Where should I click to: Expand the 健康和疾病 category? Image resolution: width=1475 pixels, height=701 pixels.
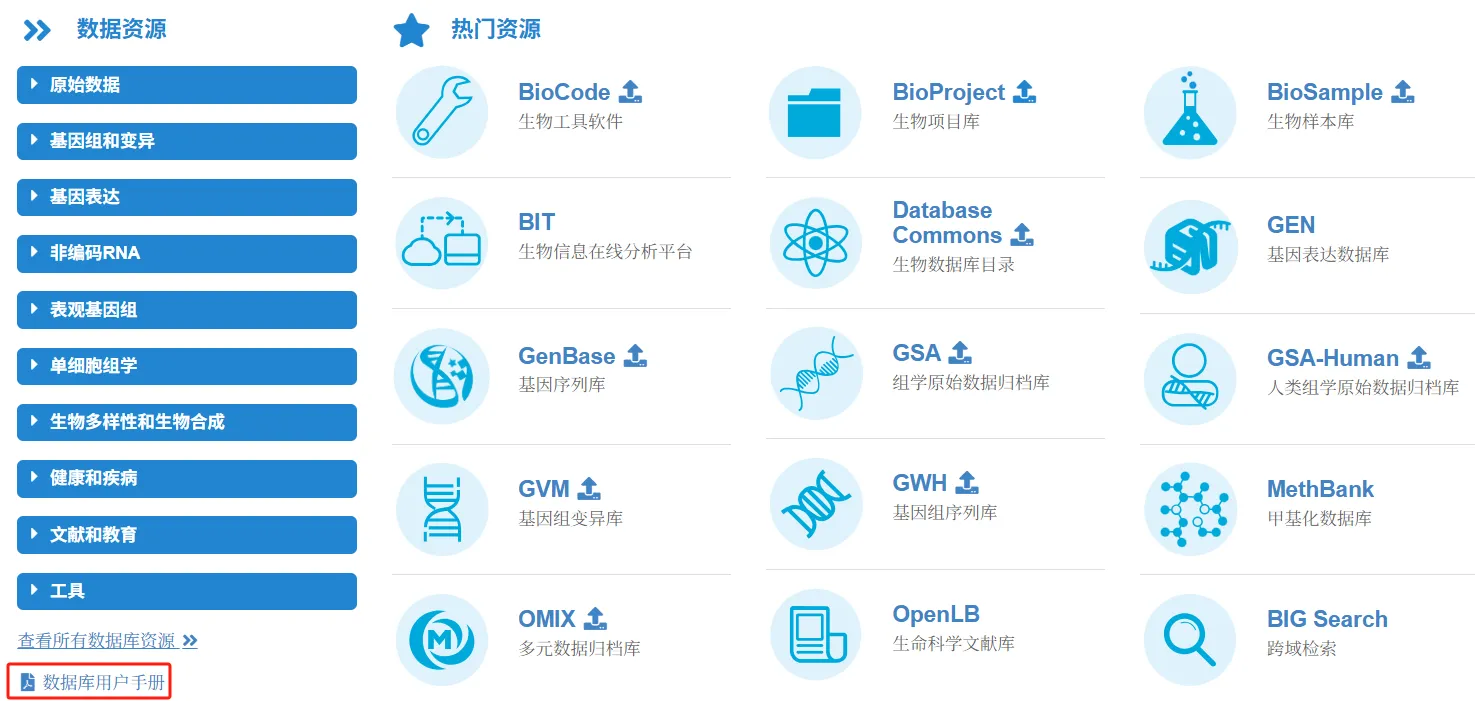coord(186,478)
